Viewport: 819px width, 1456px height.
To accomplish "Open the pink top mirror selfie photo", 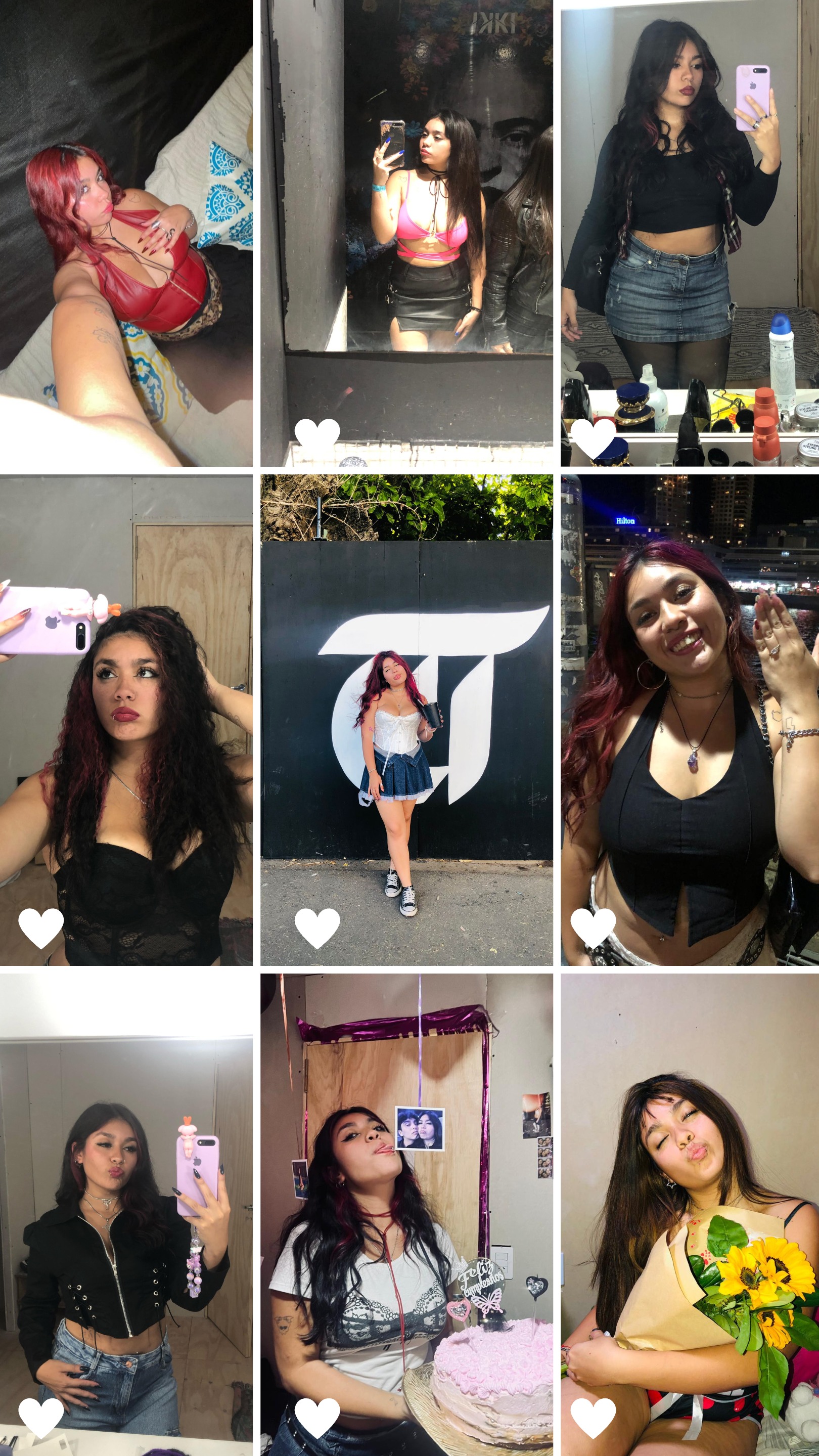I will (x=406, y=233).
